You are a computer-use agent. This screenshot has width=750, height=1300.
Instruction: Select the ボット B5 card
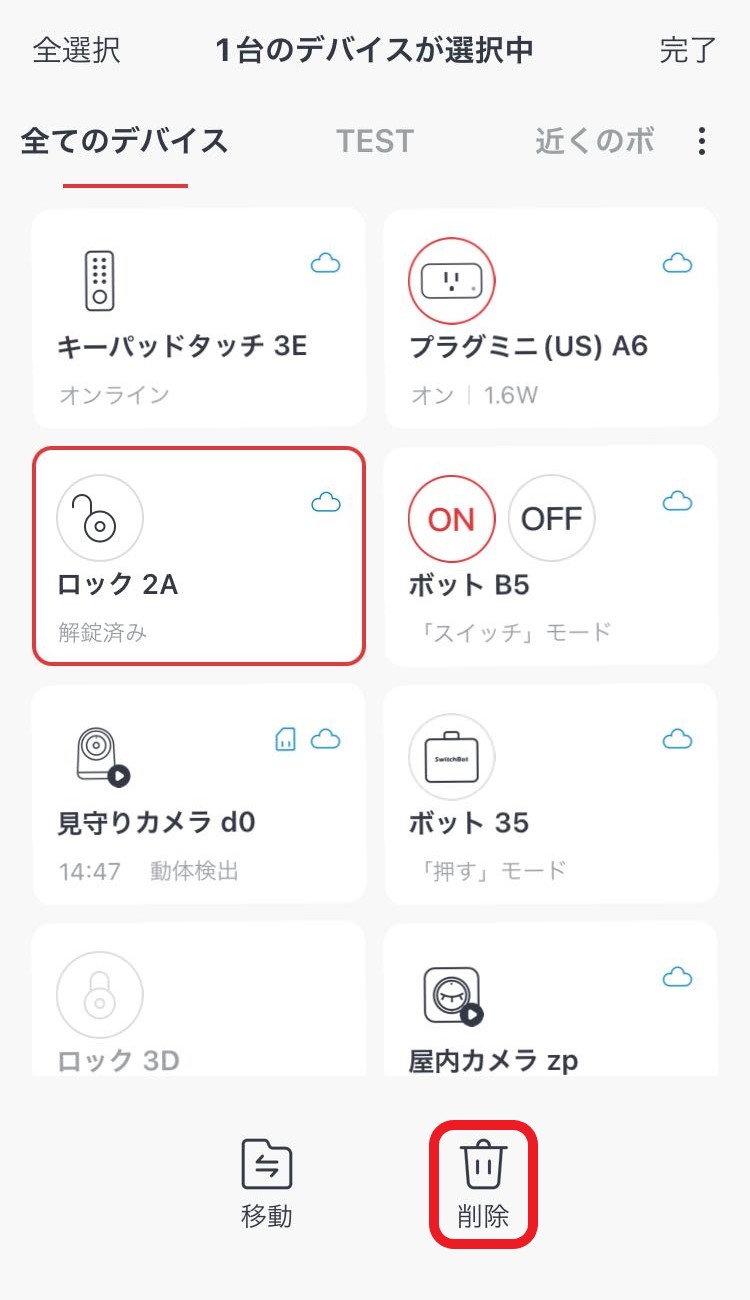point(551,556)
